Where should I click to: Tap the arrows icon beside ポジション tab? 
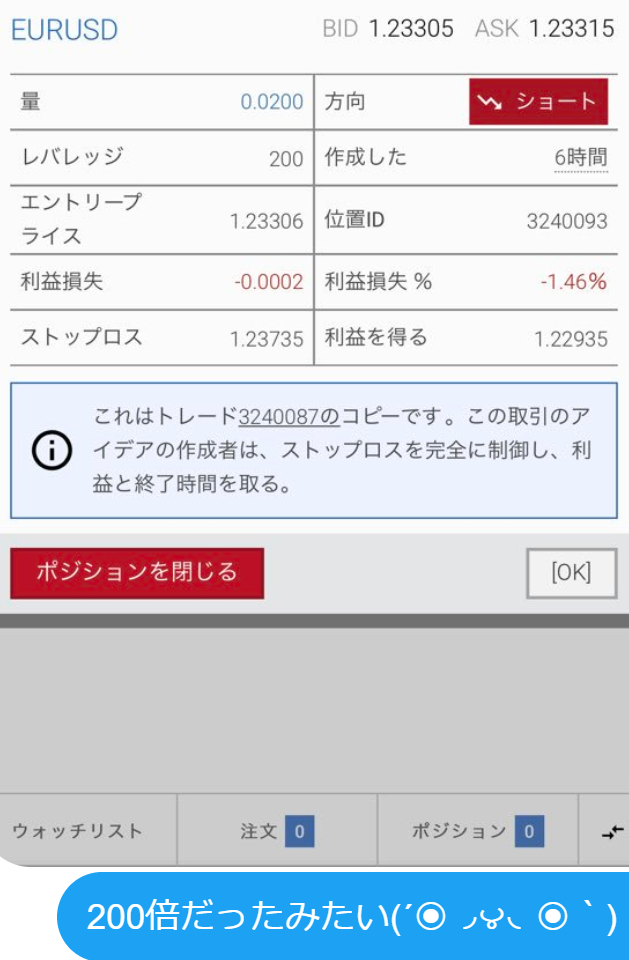tap(611, 831)
